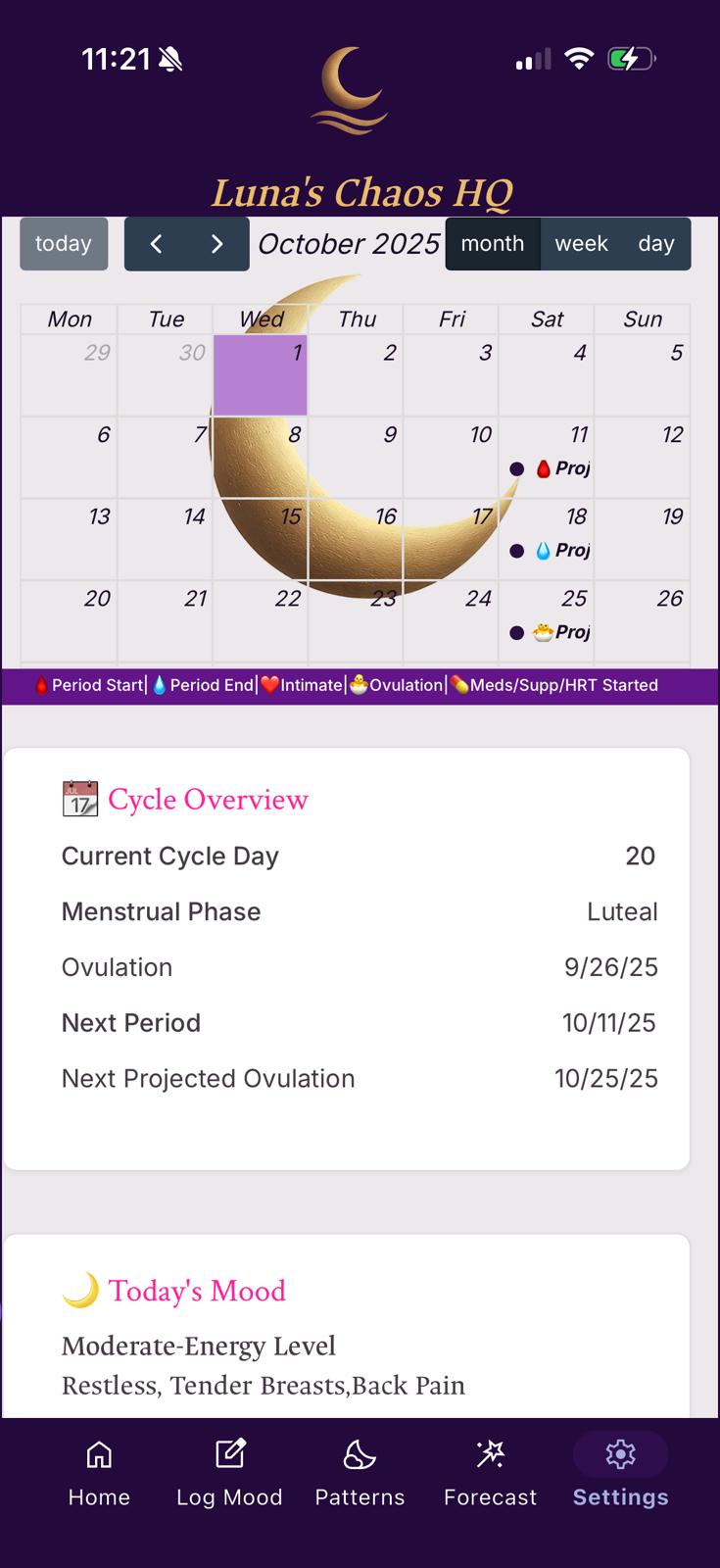Go to the previous month
Viewport: 720px width, 1568px height.
[x=156, y=244]
